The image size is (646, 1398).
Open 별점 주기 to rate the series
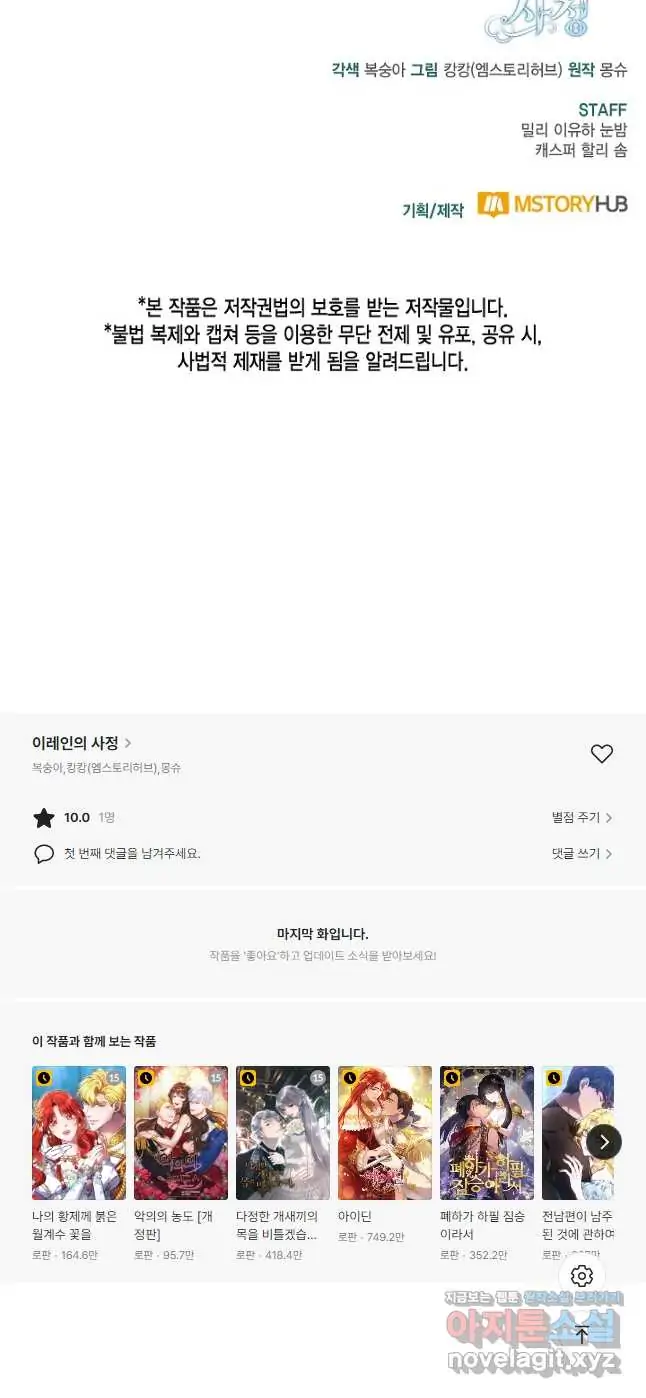click(581, 818)
